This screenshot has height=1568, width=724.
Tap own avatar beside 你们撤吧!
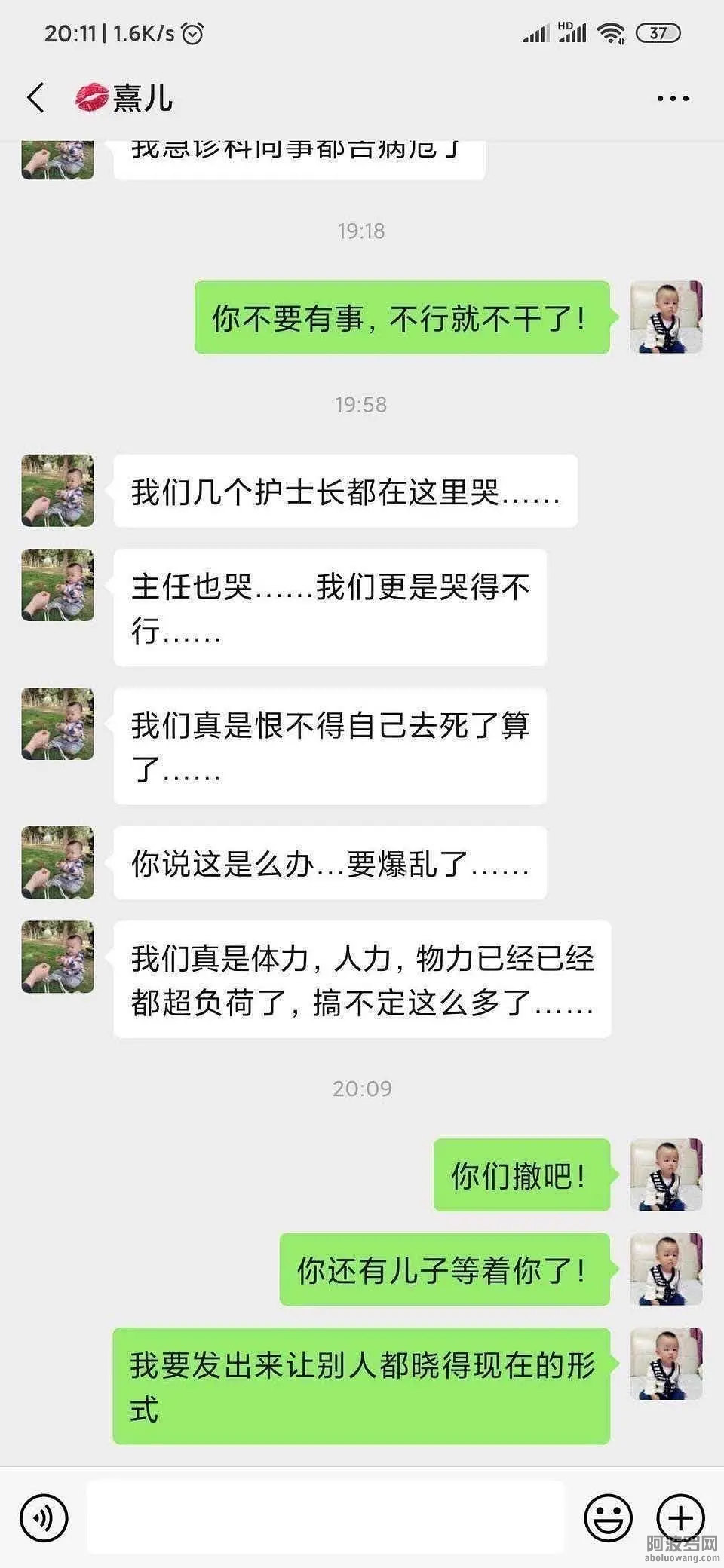click(x=666, y=1174)
